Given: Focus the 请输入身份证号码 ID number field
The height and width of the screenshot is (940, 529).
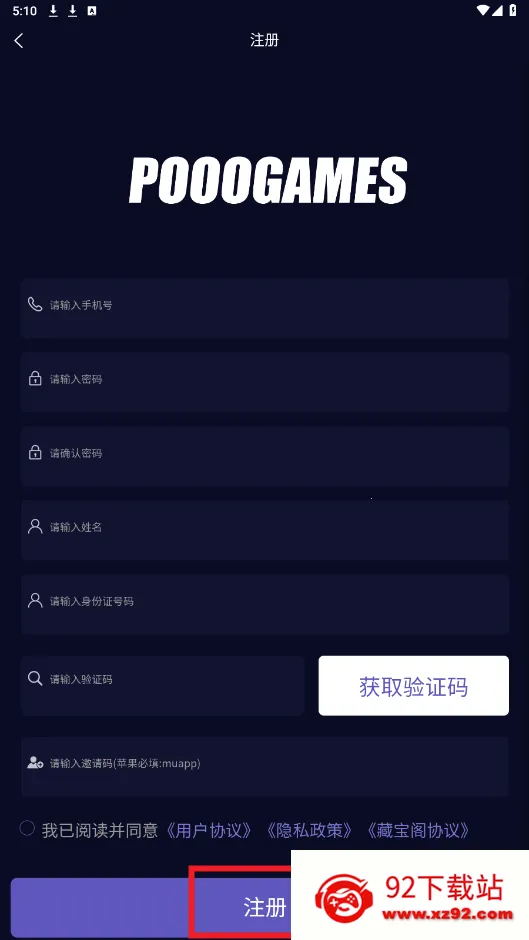Looking at the screenshot, I should pyautogui.click(x=264, y=604).
